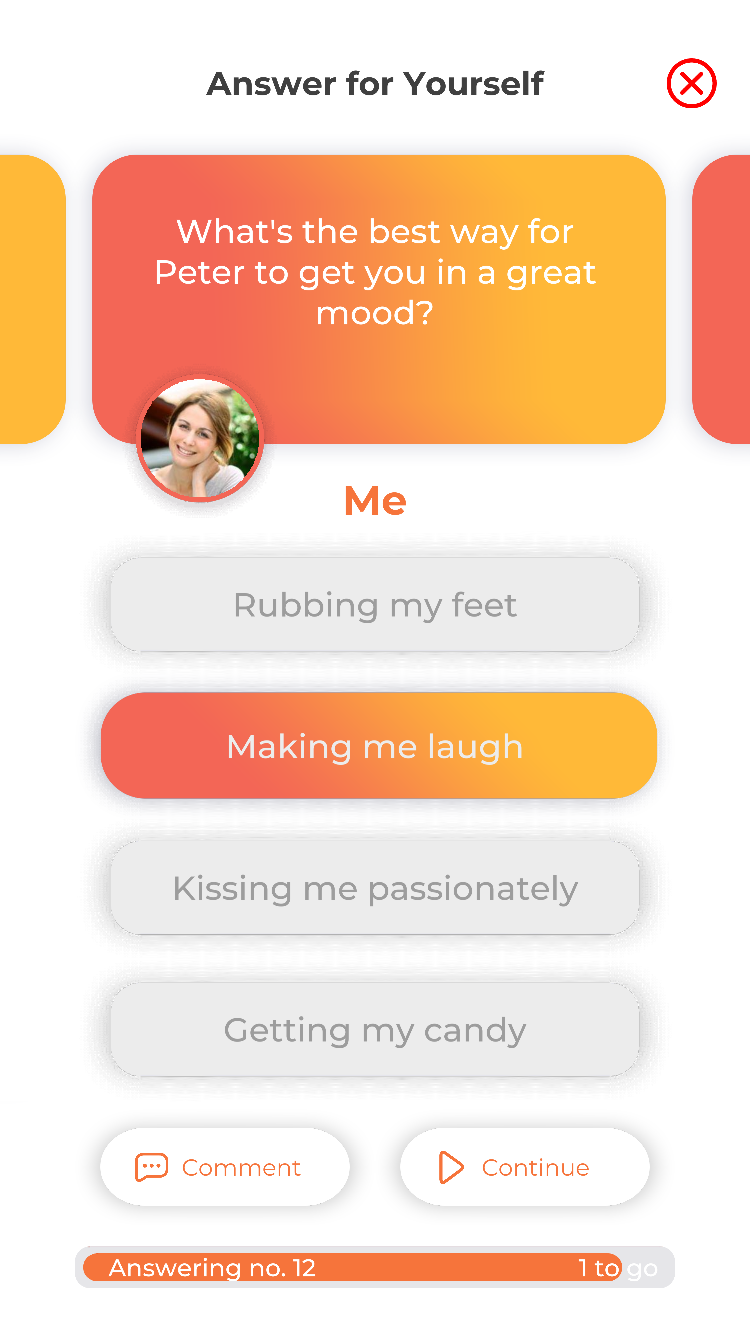Tap the speech bubble icon on Comment button

click(x=150, y=1166)
